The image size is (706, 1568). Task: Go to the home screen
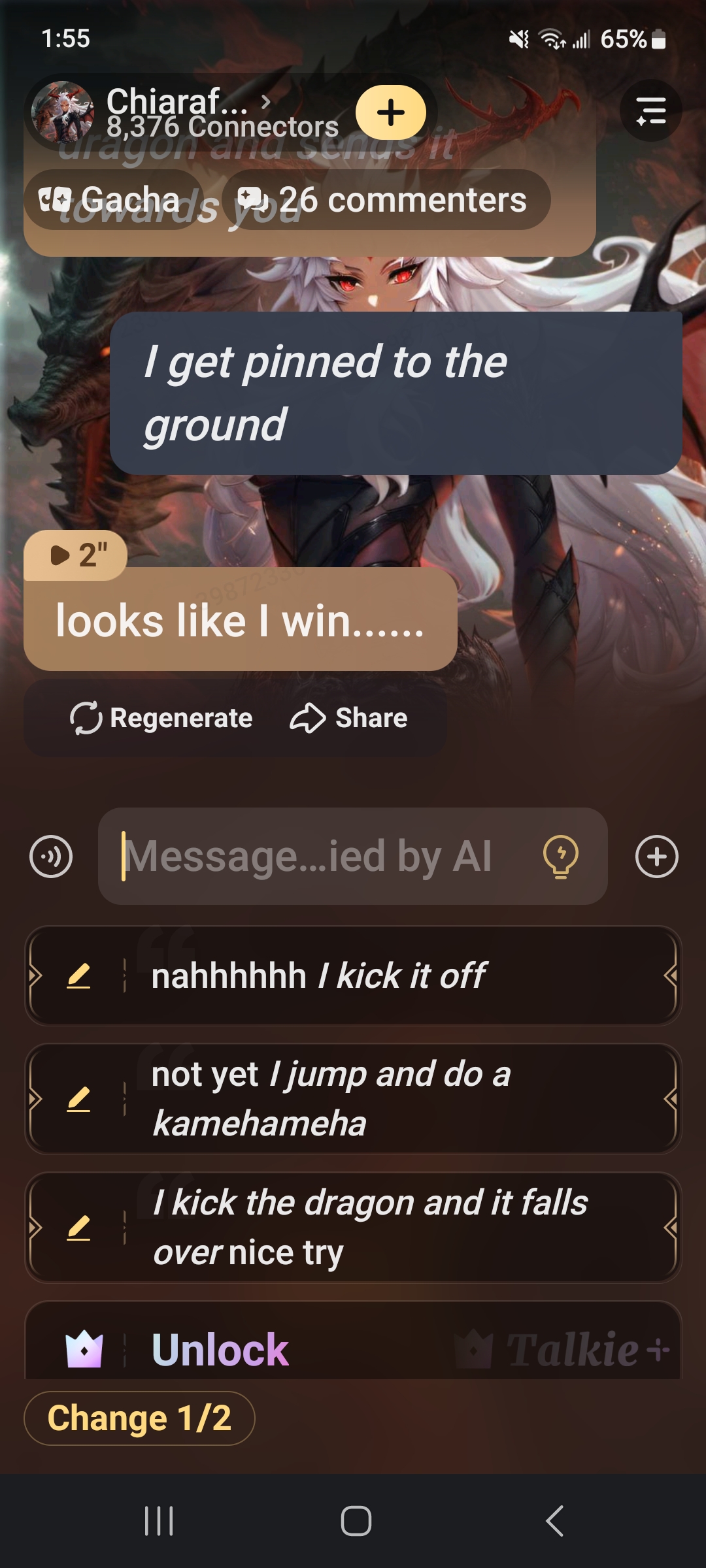tap(356, 1520)
